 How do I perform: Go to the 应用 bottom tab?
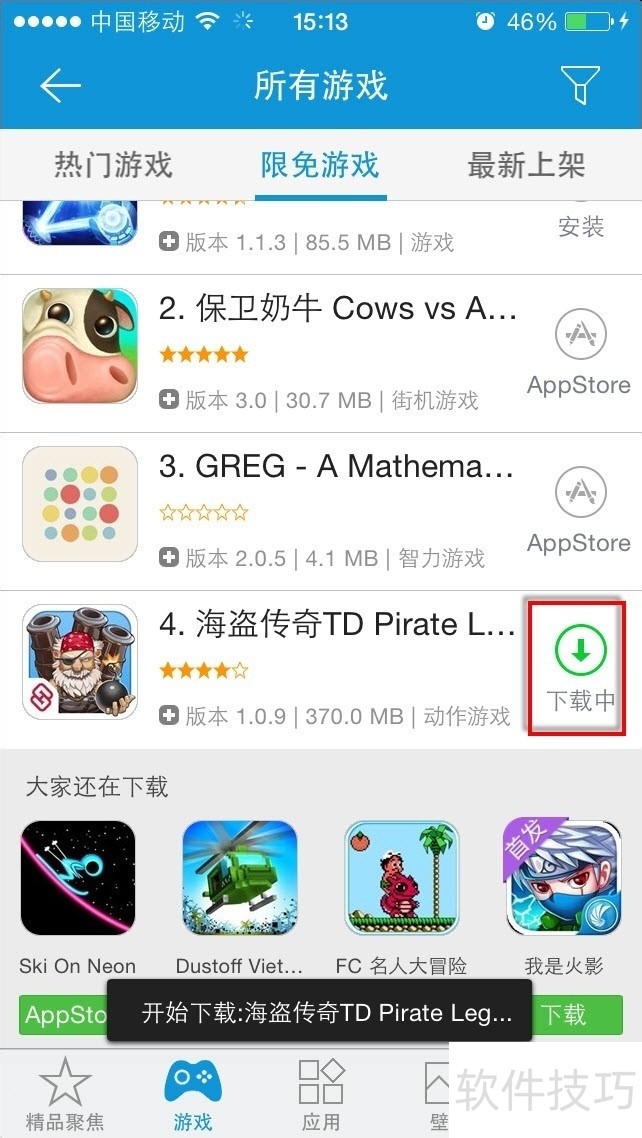point(321,1095)
